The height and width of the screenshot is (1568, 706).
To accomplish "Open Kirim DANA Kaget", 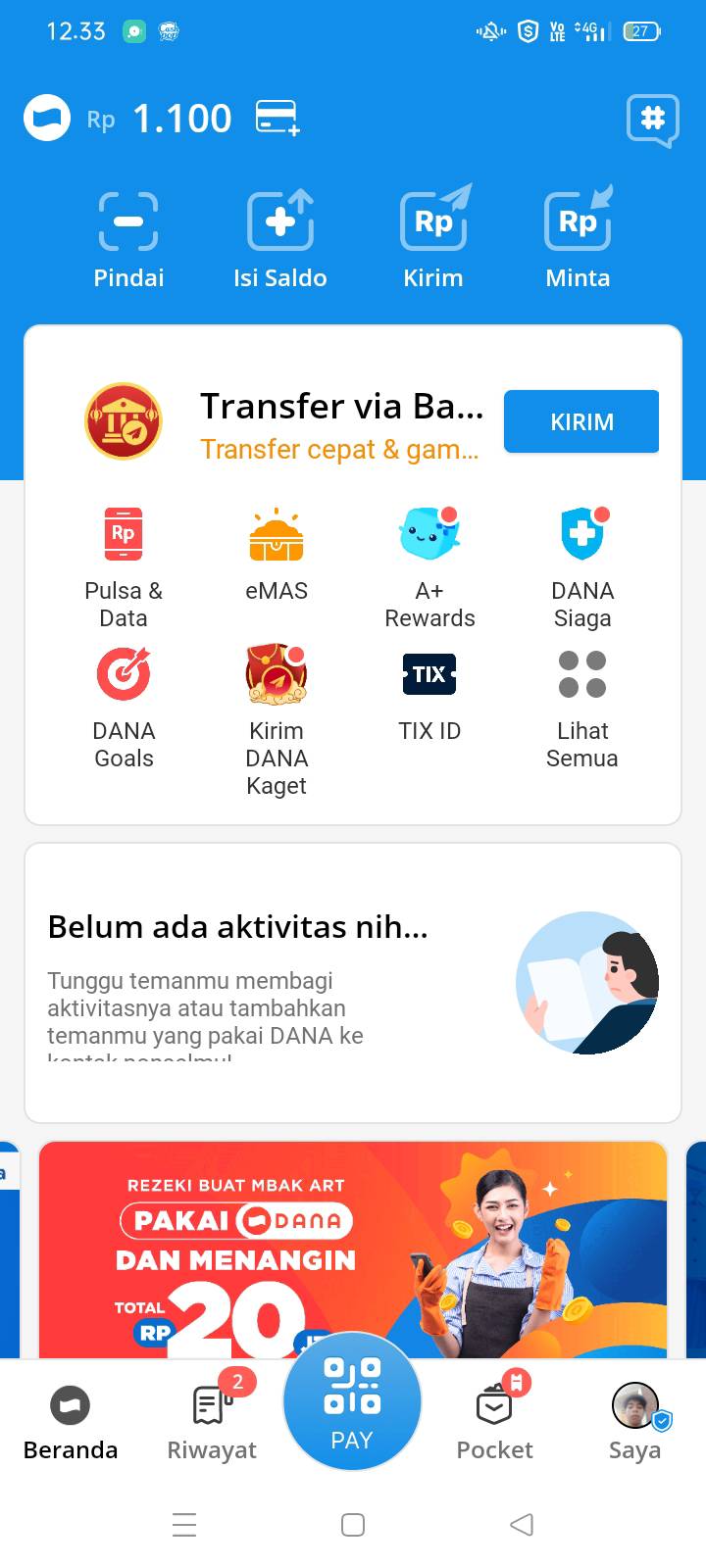I will pyautogui.click(x=277, y=720).
